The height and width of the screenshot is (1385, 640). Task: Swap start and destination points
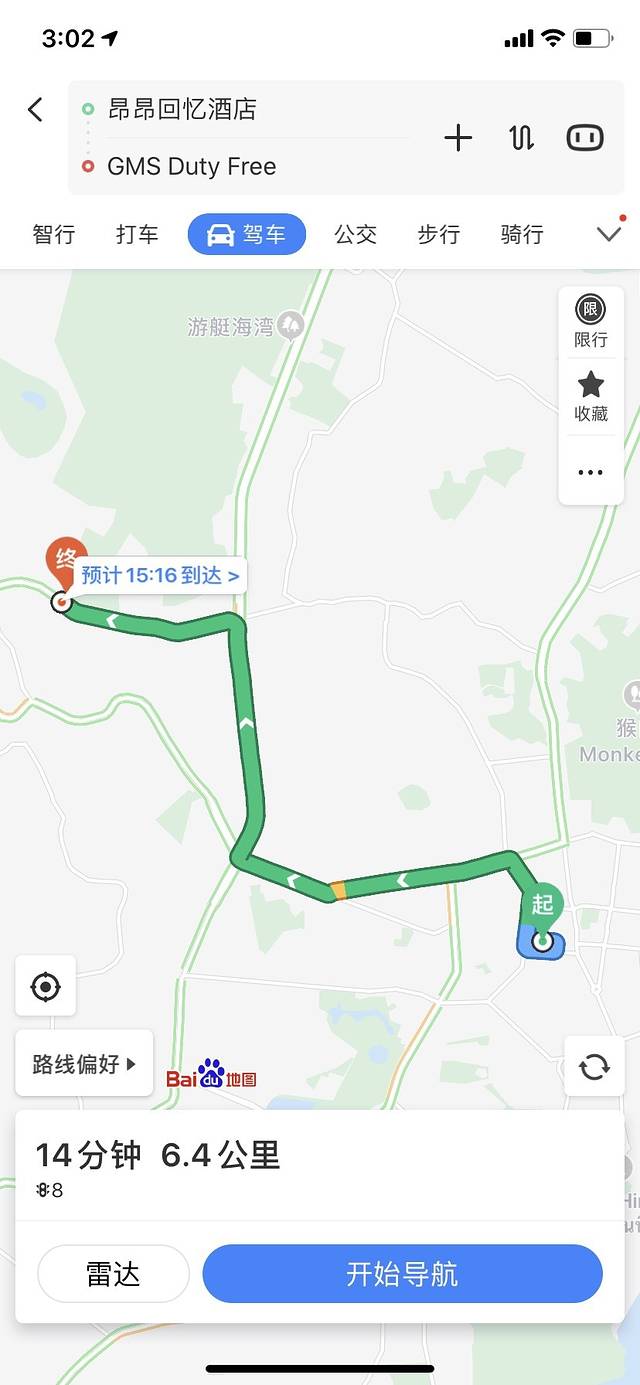point(521,138)
